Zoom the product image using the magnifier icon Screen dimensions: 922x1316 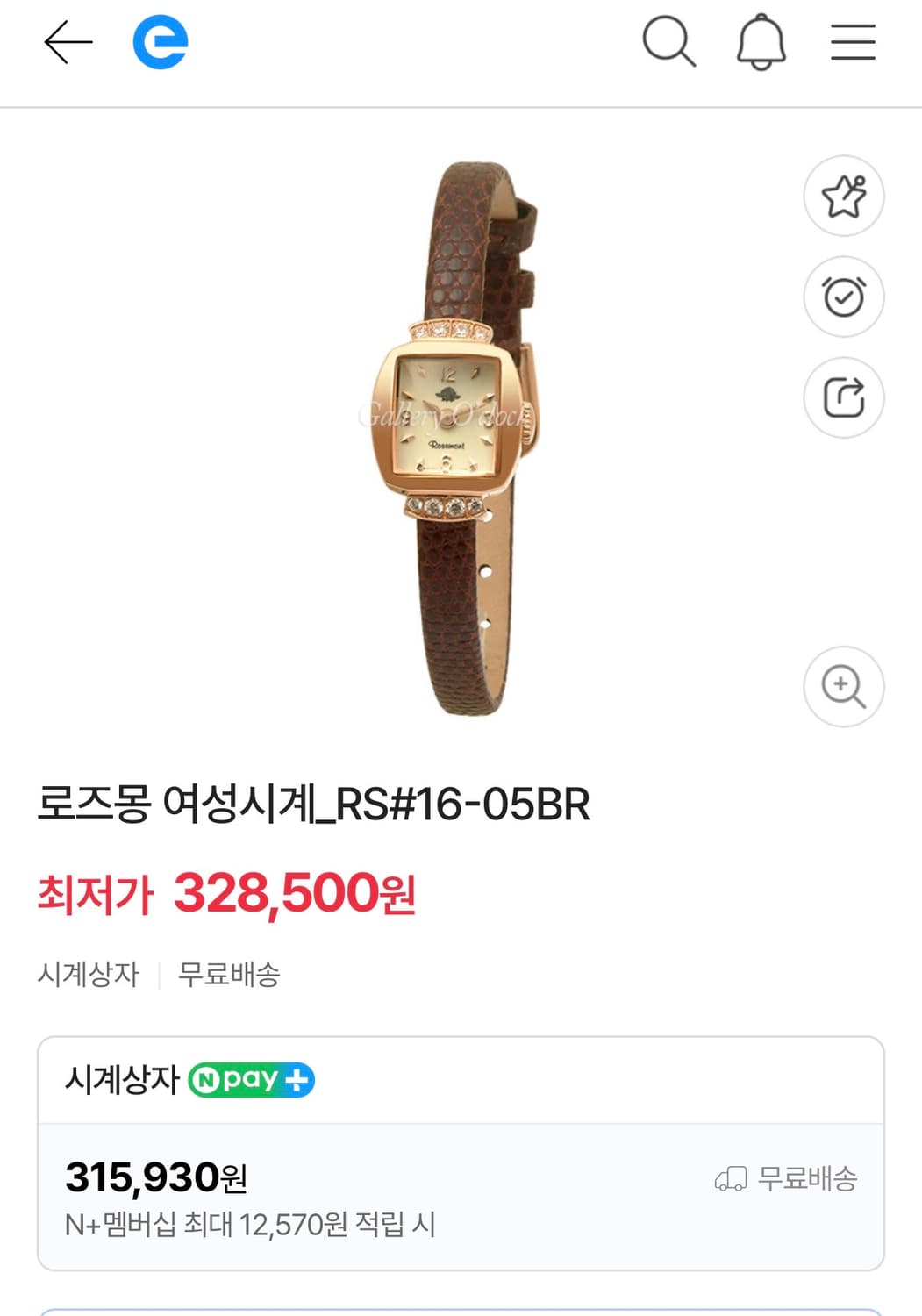(x=843, y=687)
